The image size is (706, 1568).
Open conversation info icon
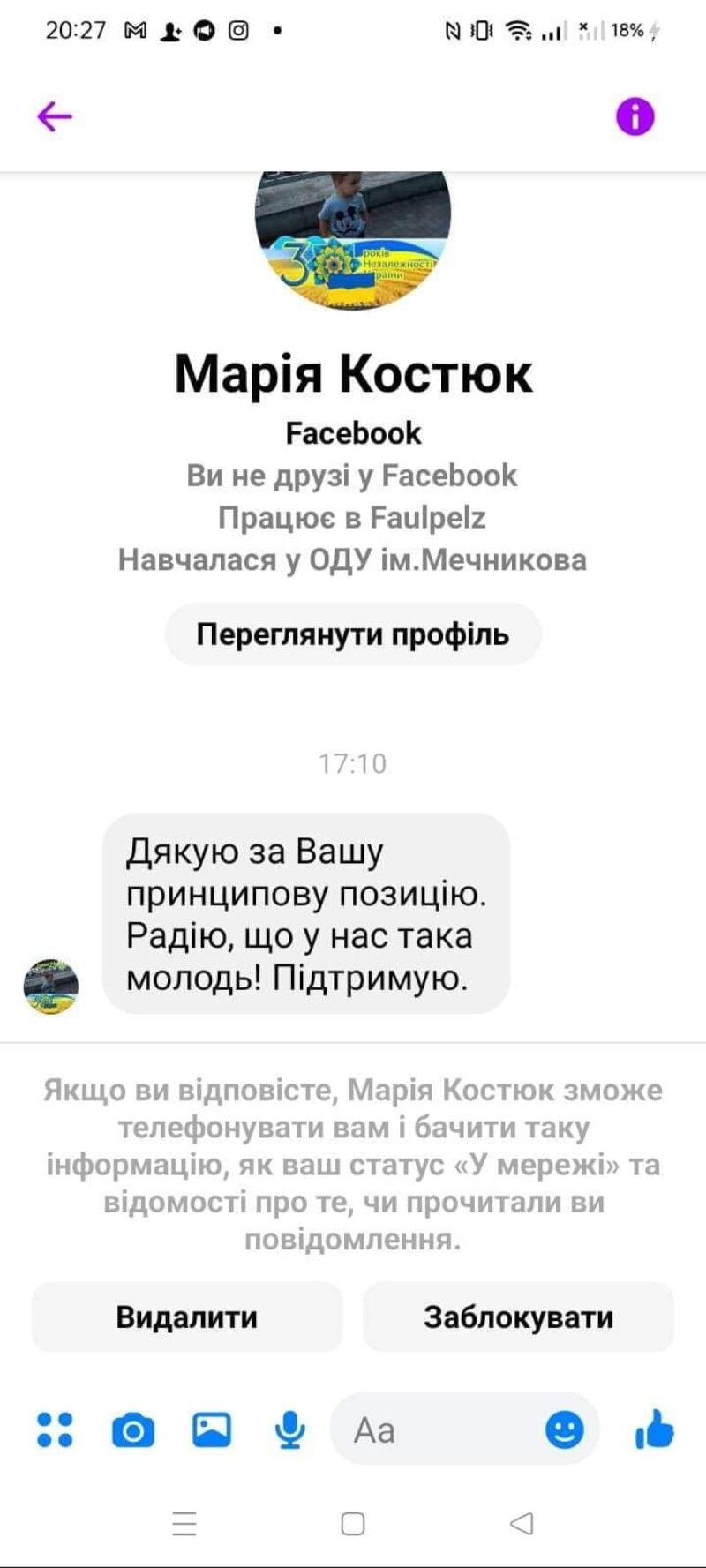coord(635,116)
